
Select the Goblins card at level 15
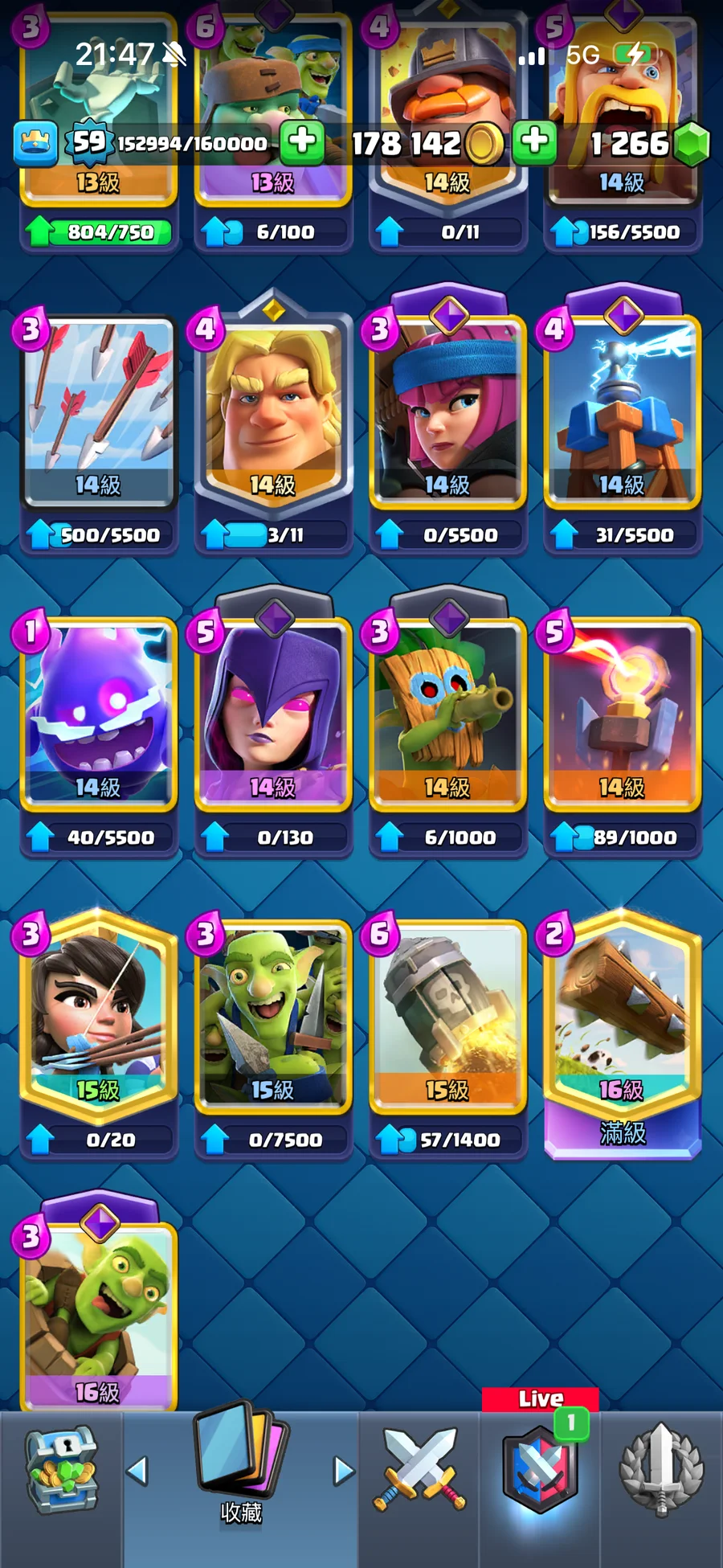tap(273, 1014)
